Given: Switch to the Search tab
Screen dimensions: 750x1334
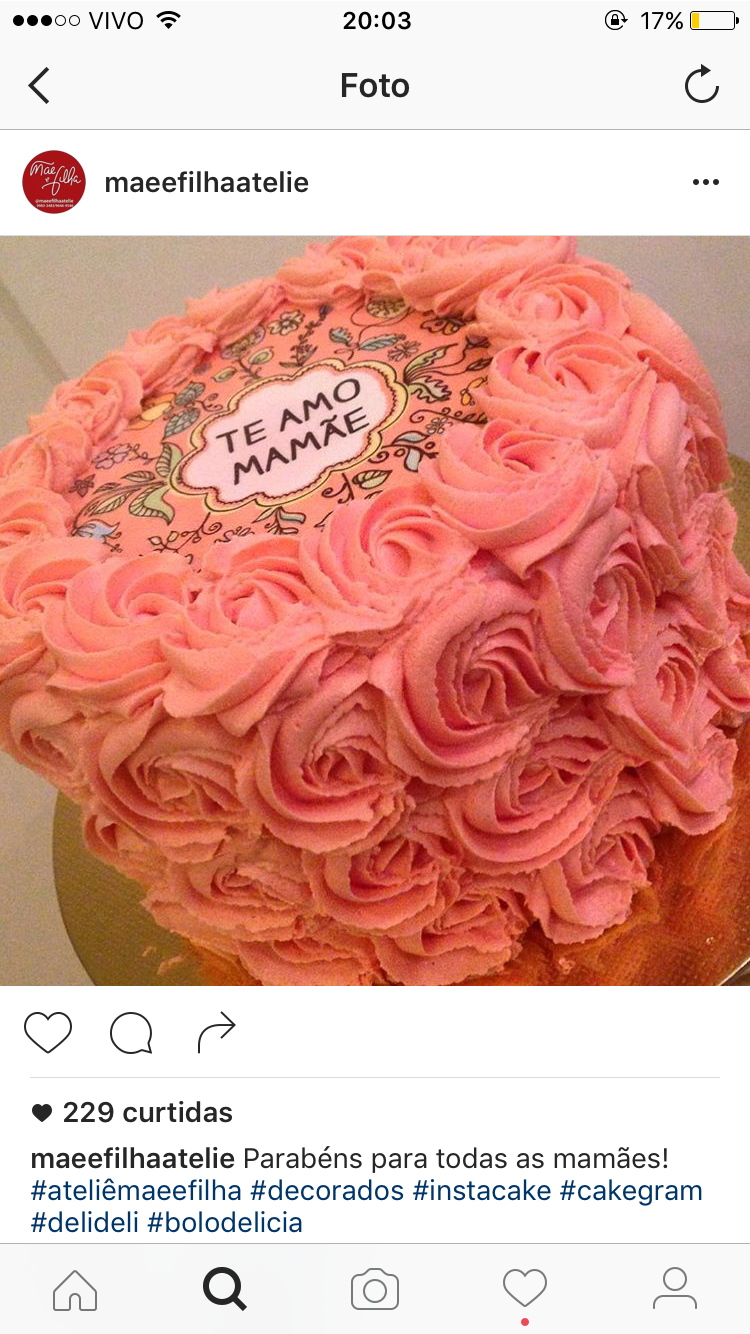Looking at the screenshot, I should coord(225,1289).
